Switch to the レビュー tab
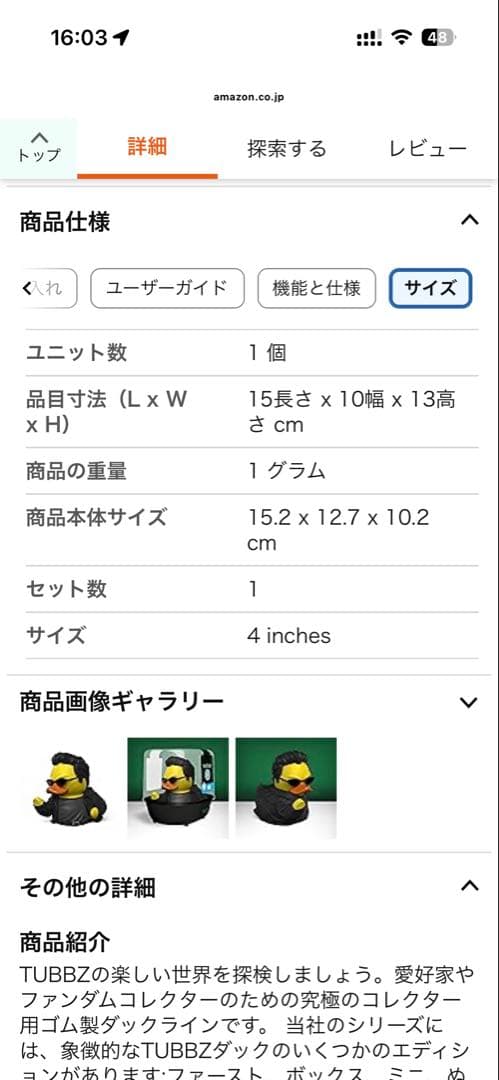 (x=428, y=148)
